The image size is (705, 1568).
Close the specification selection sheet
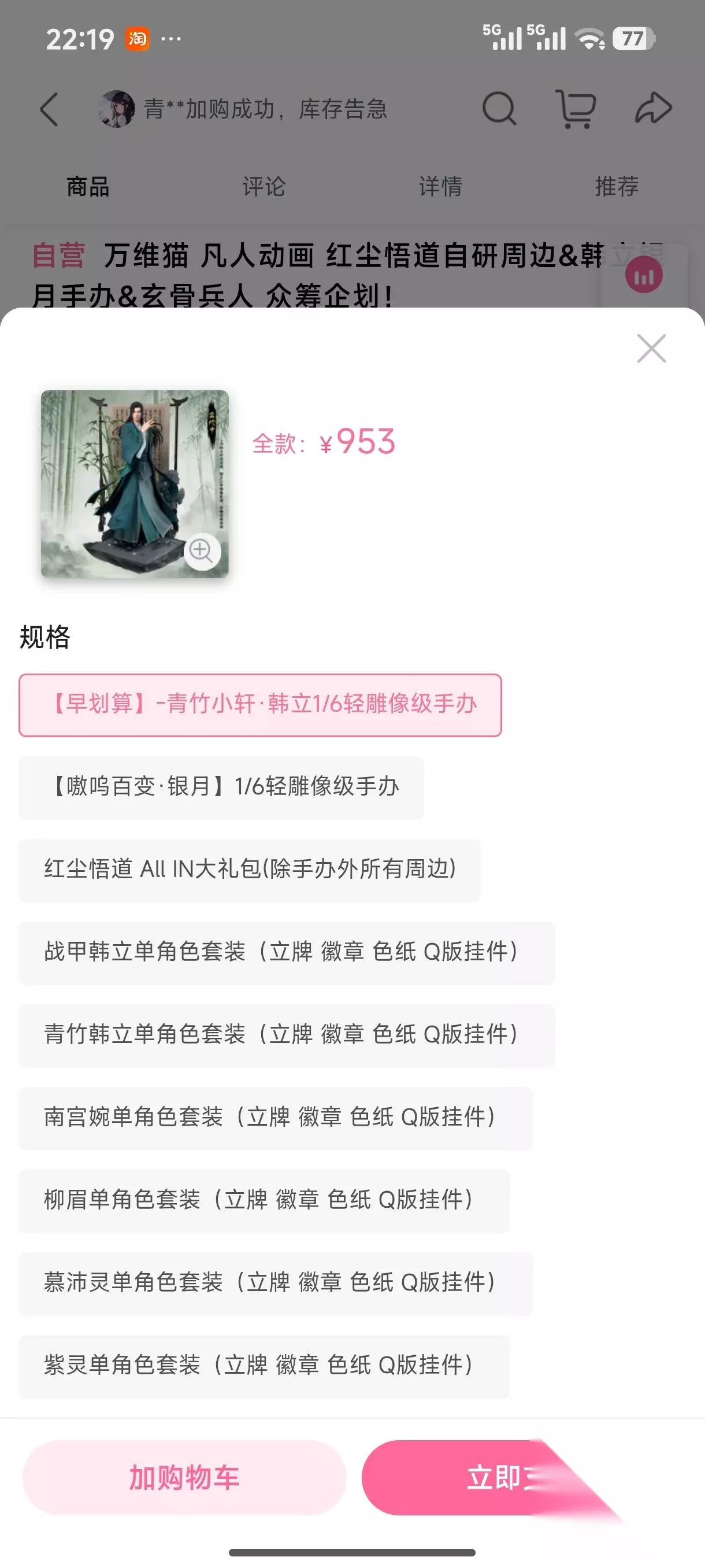pos(651,348)
